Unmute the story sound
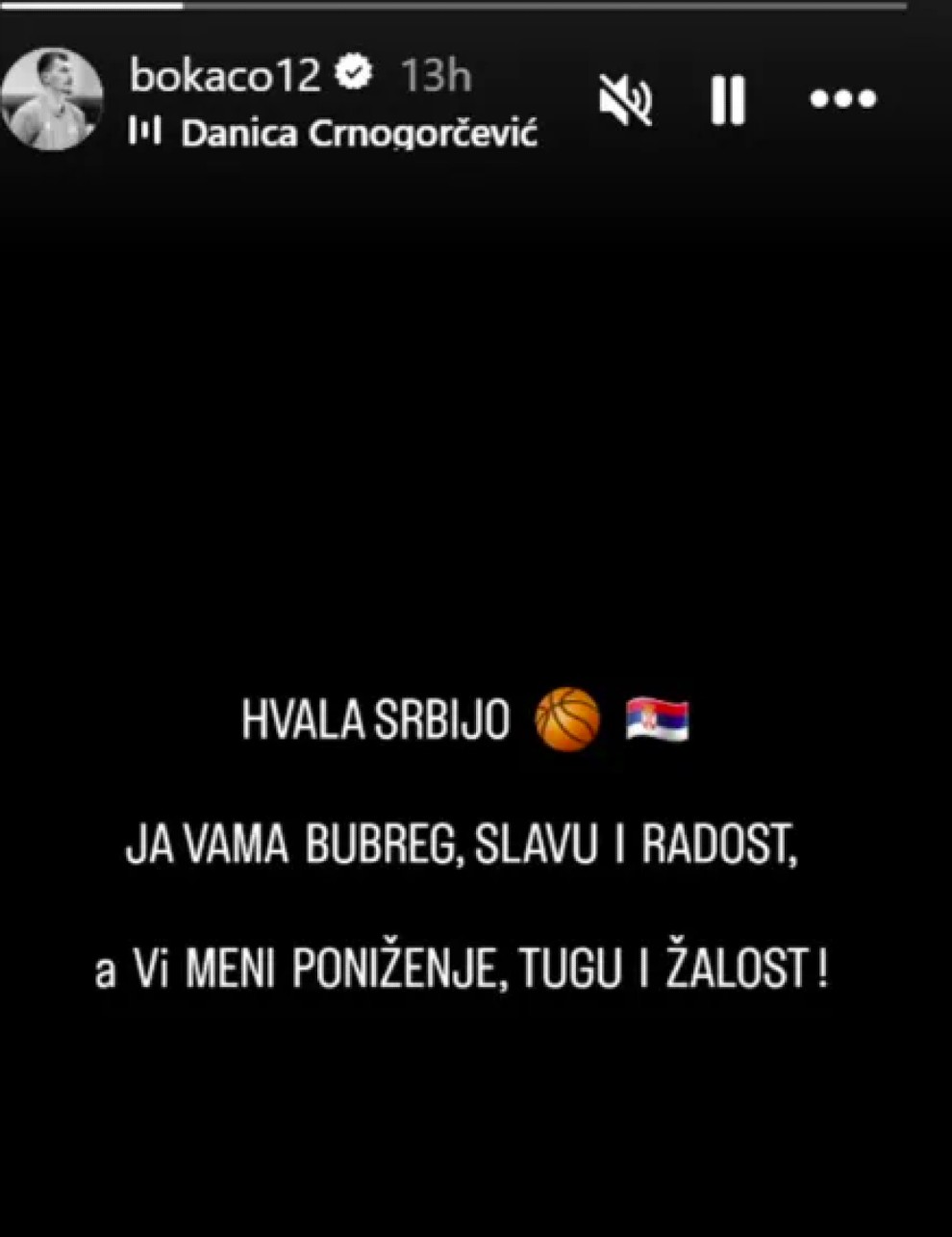Image resolution: width=952 pixels, height=1237 pixels. [x=625, y=99]
